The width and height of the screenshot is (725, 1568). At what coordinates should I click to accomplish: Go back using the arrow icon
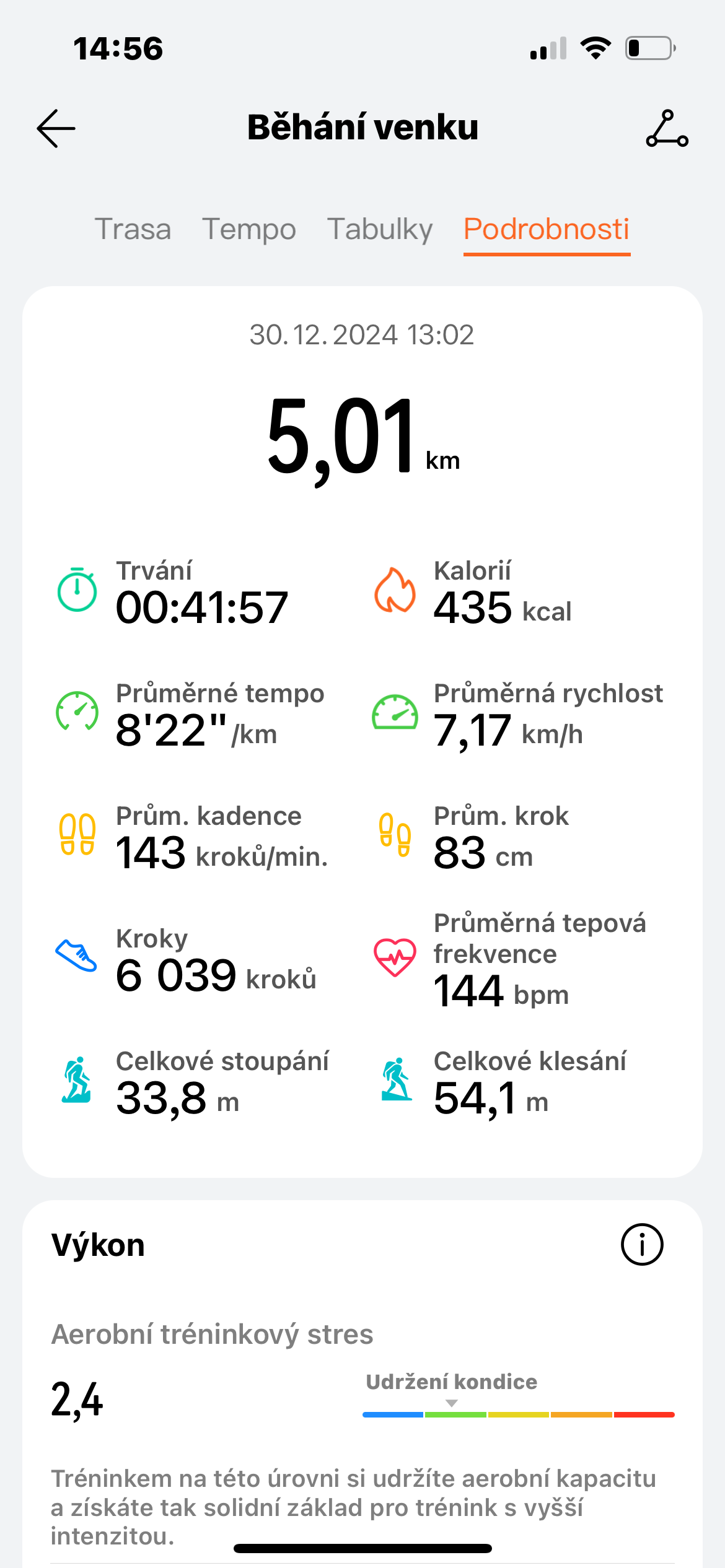(x=56, y=128)
